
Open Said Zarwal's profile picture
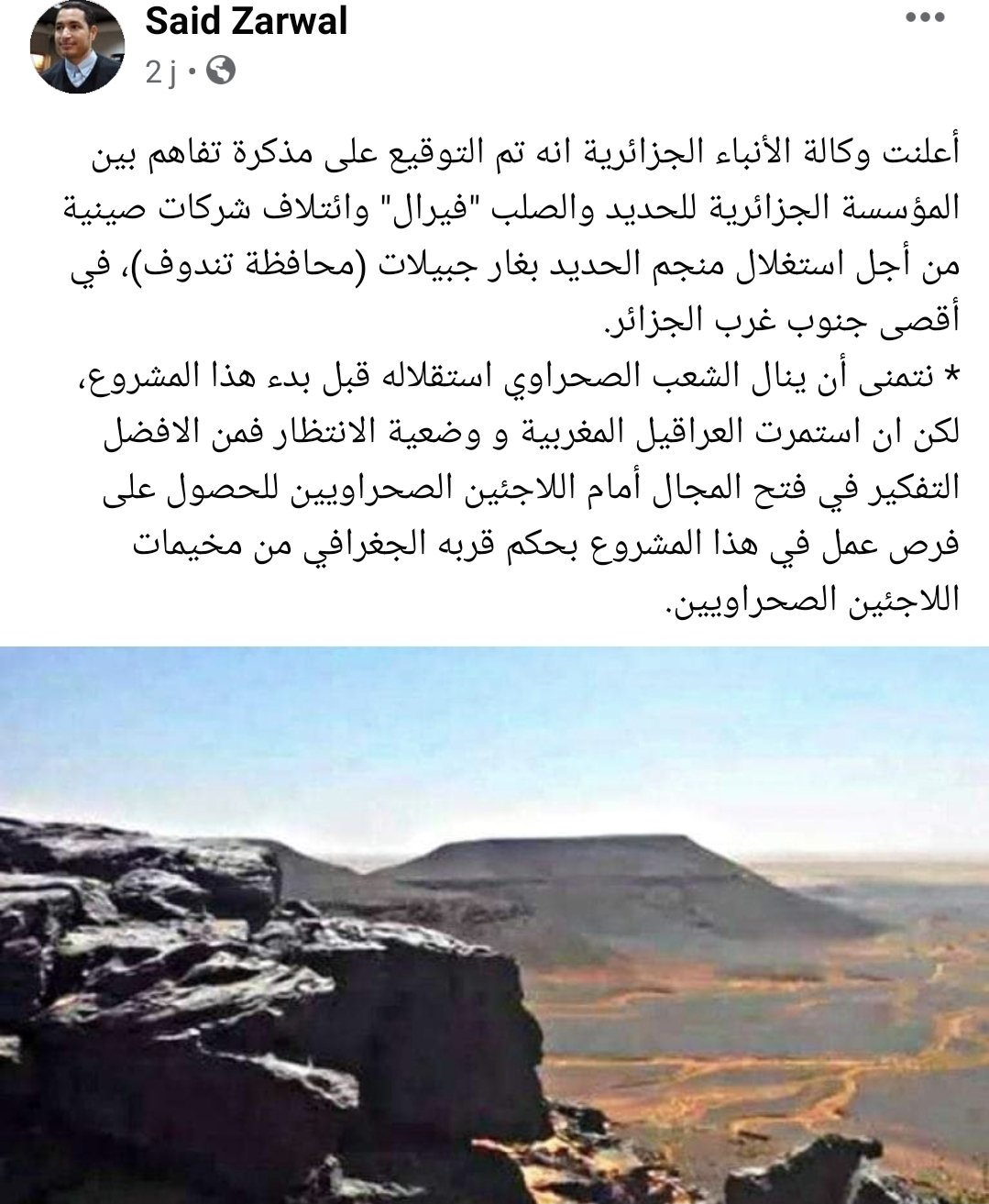pyautogui.click(x=76, y=48)
